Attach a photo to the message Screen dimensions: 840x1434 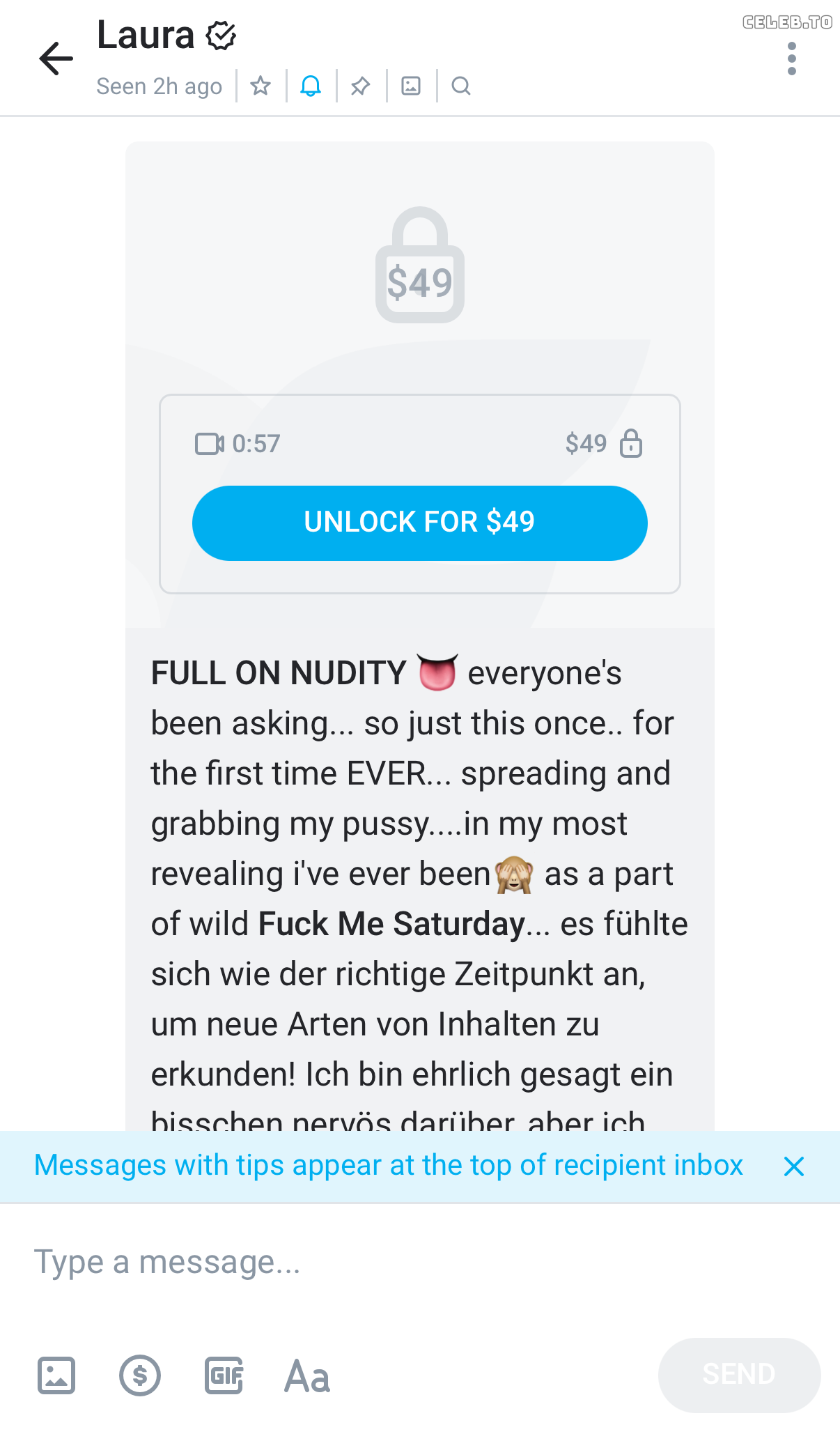56,1375
